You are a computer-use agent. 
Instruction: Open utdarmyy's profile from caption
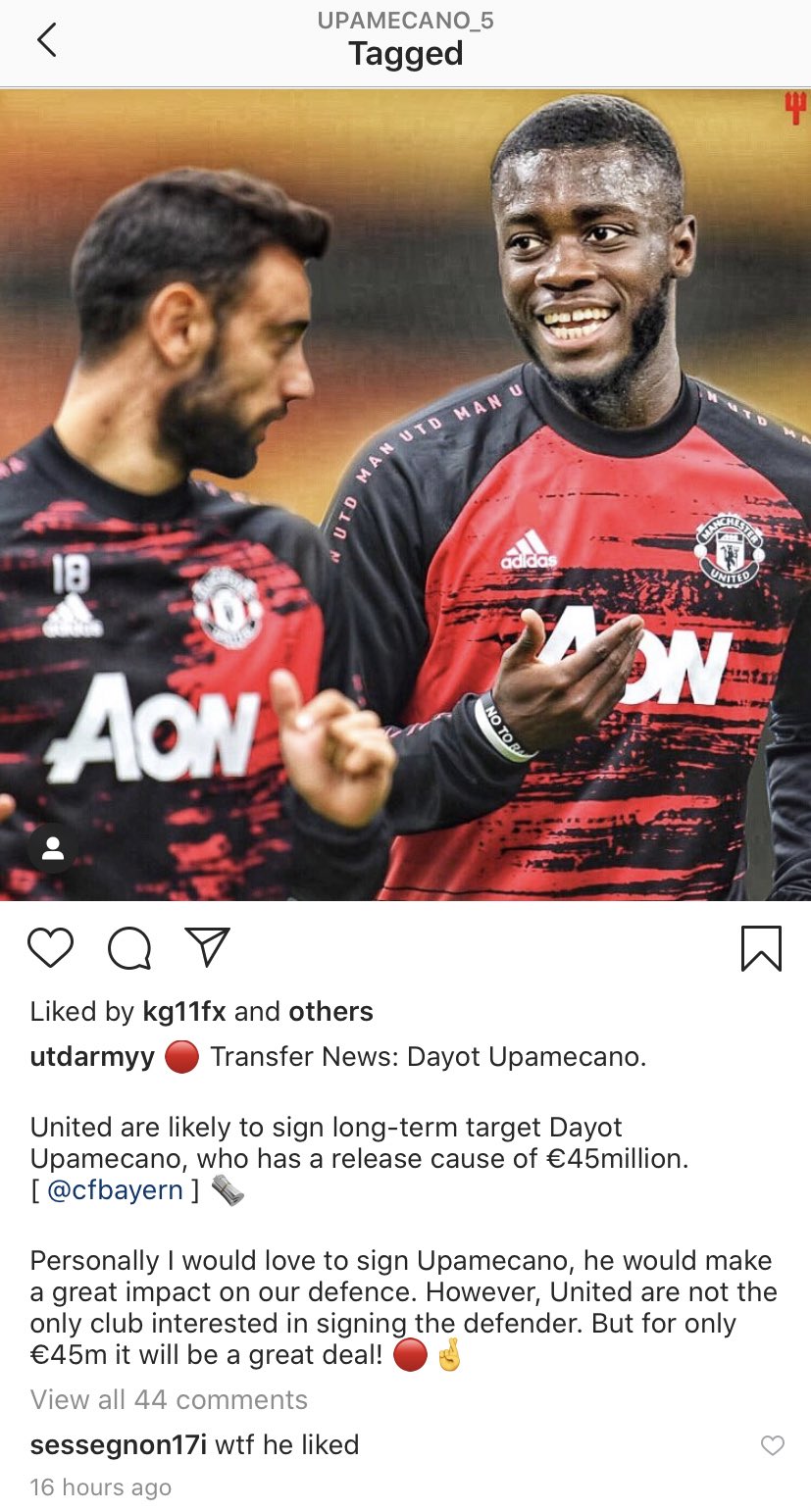tap(92, 1058)
